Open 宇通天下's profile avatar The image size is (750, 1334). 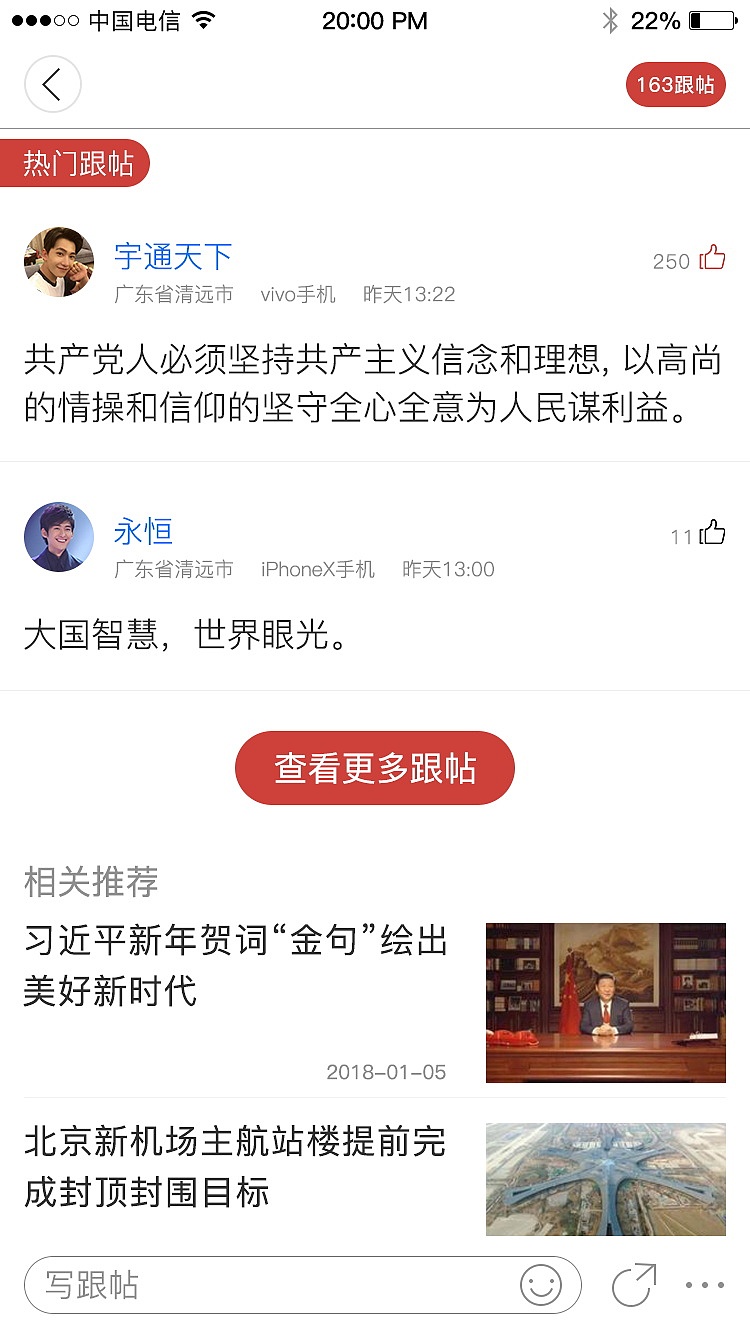pyautogui.click(x=59, y=262)
